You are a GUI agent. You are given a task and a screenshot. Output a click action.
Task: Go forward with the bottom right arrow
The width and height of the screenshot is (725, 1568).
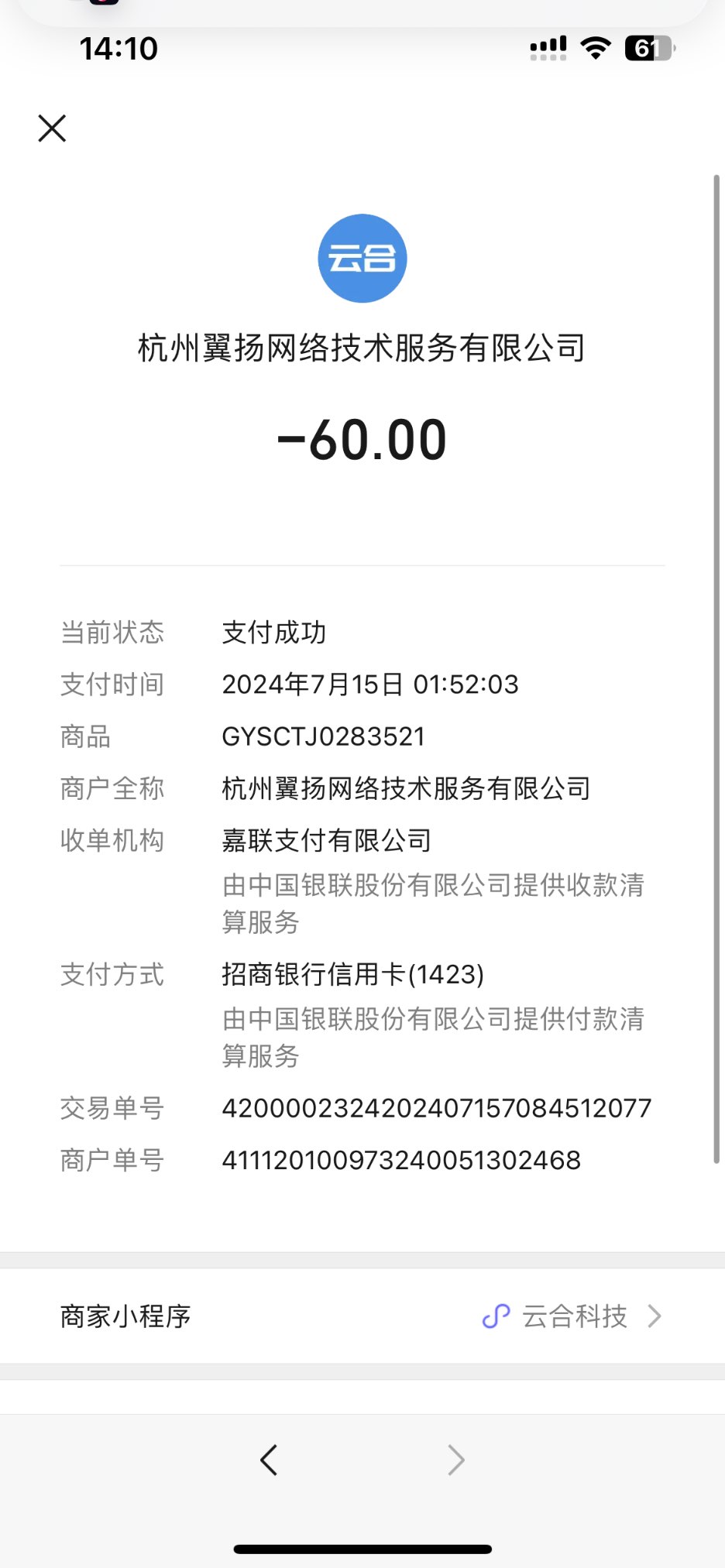tap(456, 1460)
